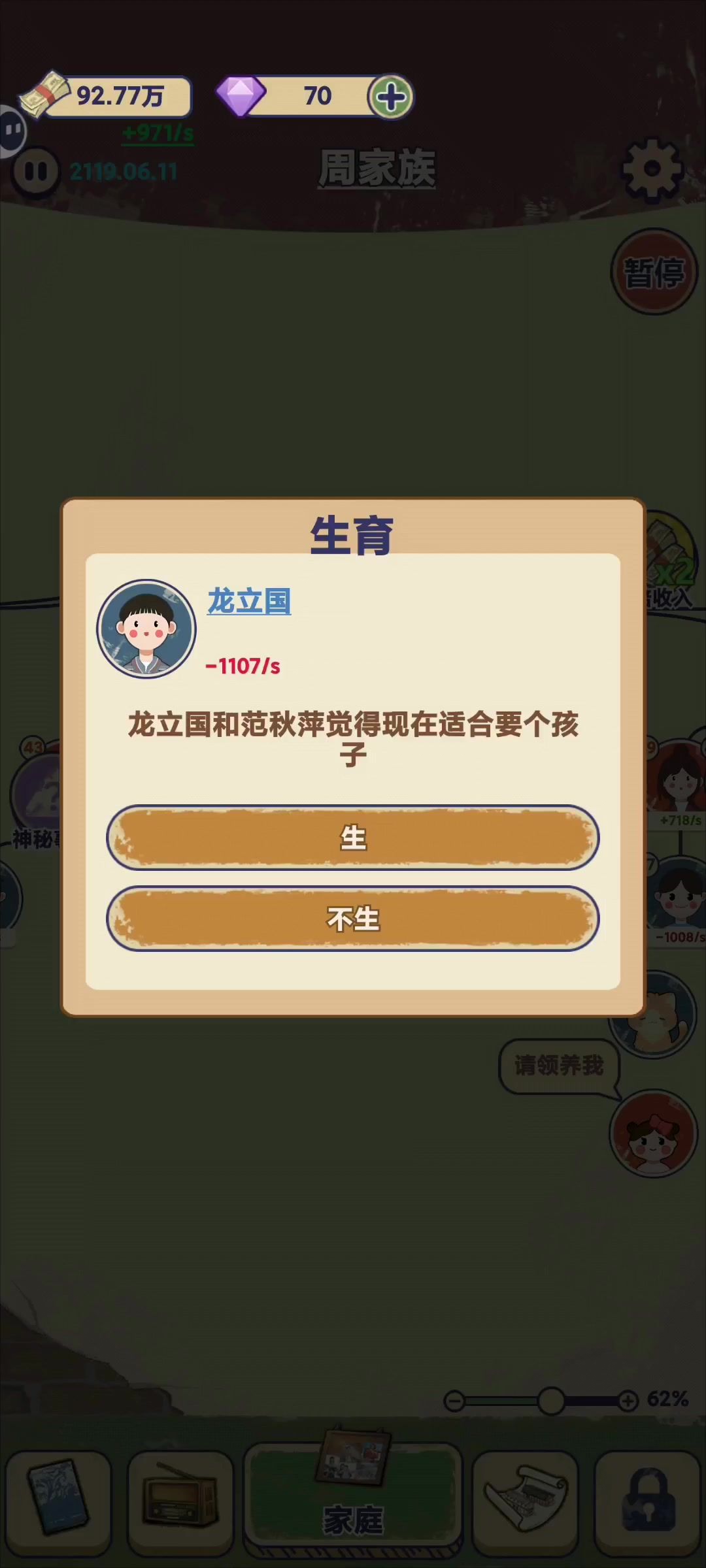Zoom out with the minus magnifier
The height and width of the screenshot is (1568, 706).
pyautogui.click(x=454, y=1401)
